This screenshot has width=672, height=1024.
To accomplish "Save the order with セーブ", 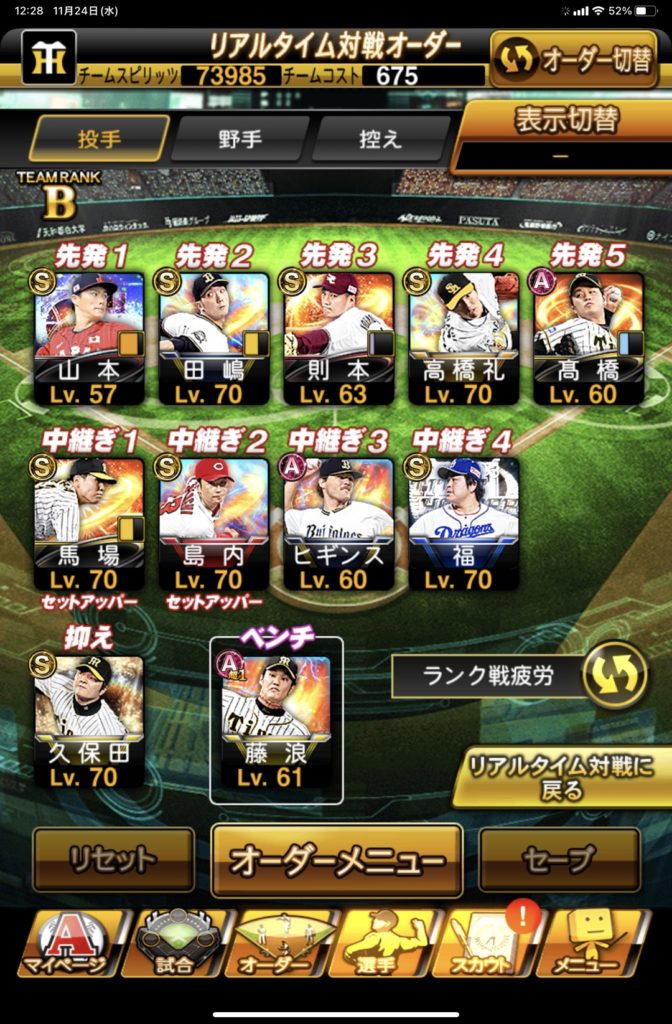I will pos(559,859).
